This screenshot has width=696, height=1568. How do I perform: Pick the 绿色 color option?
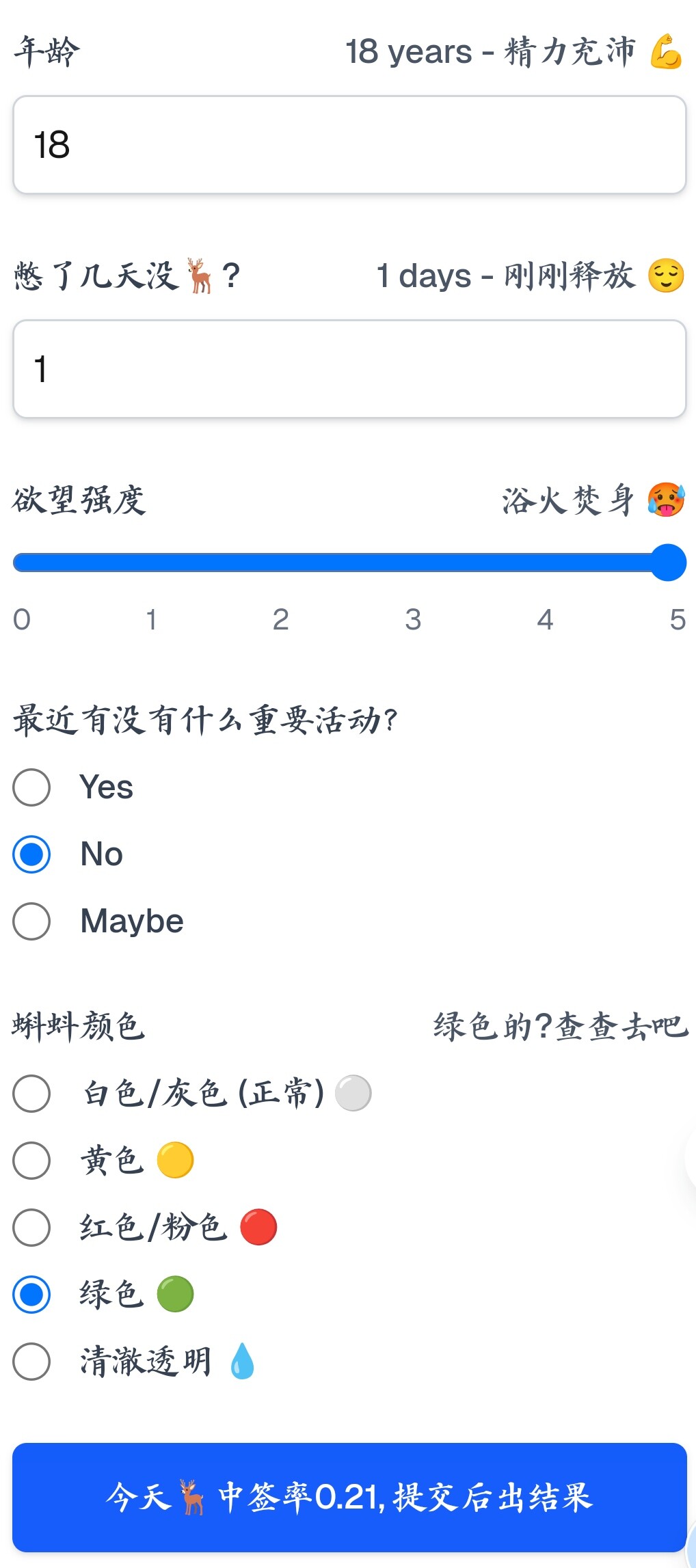tap(31, 1295)
